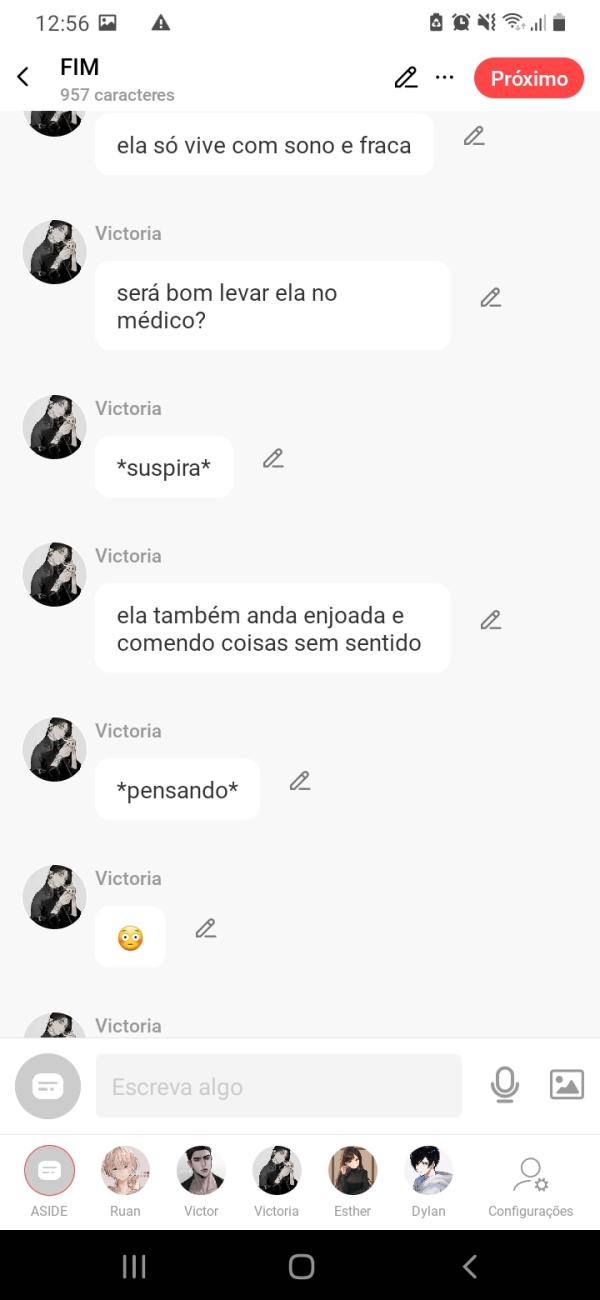Open Configurações for the characters
600x1300 pixels.
click(x=530, y=1180)
